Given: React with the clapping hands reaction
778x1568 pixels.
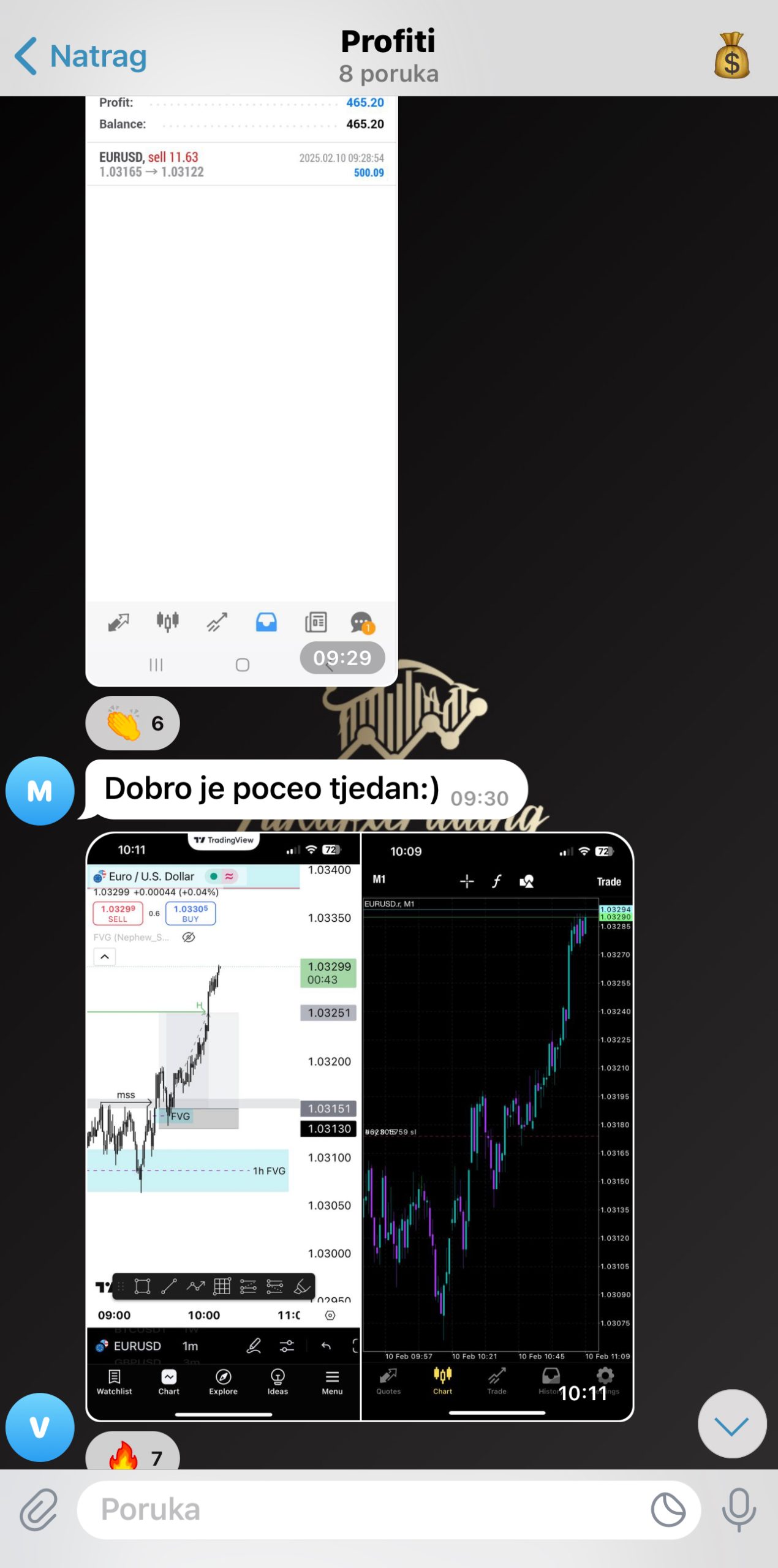Looking at the screenshot, I should (133, 723).
